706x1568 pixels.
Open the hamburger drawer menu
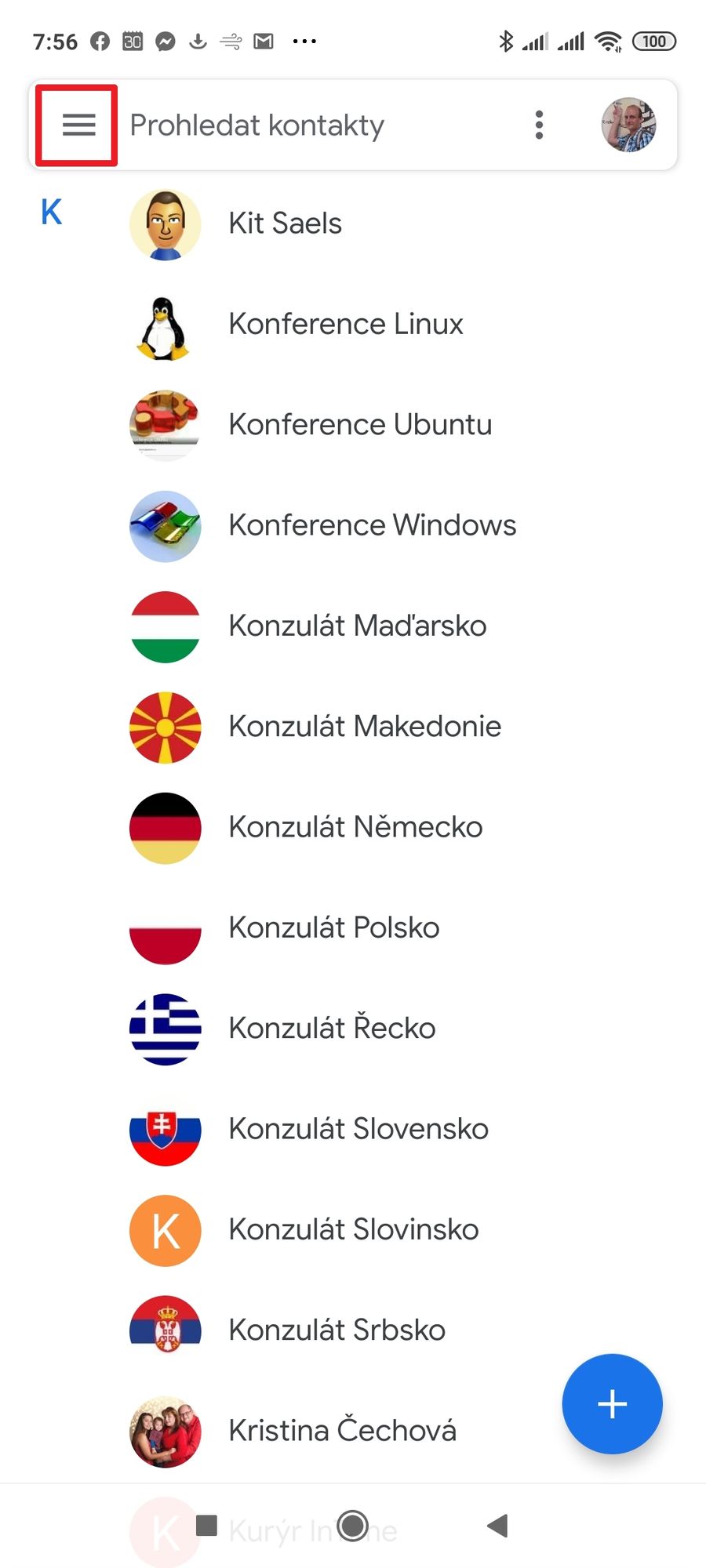pos(78,125)
